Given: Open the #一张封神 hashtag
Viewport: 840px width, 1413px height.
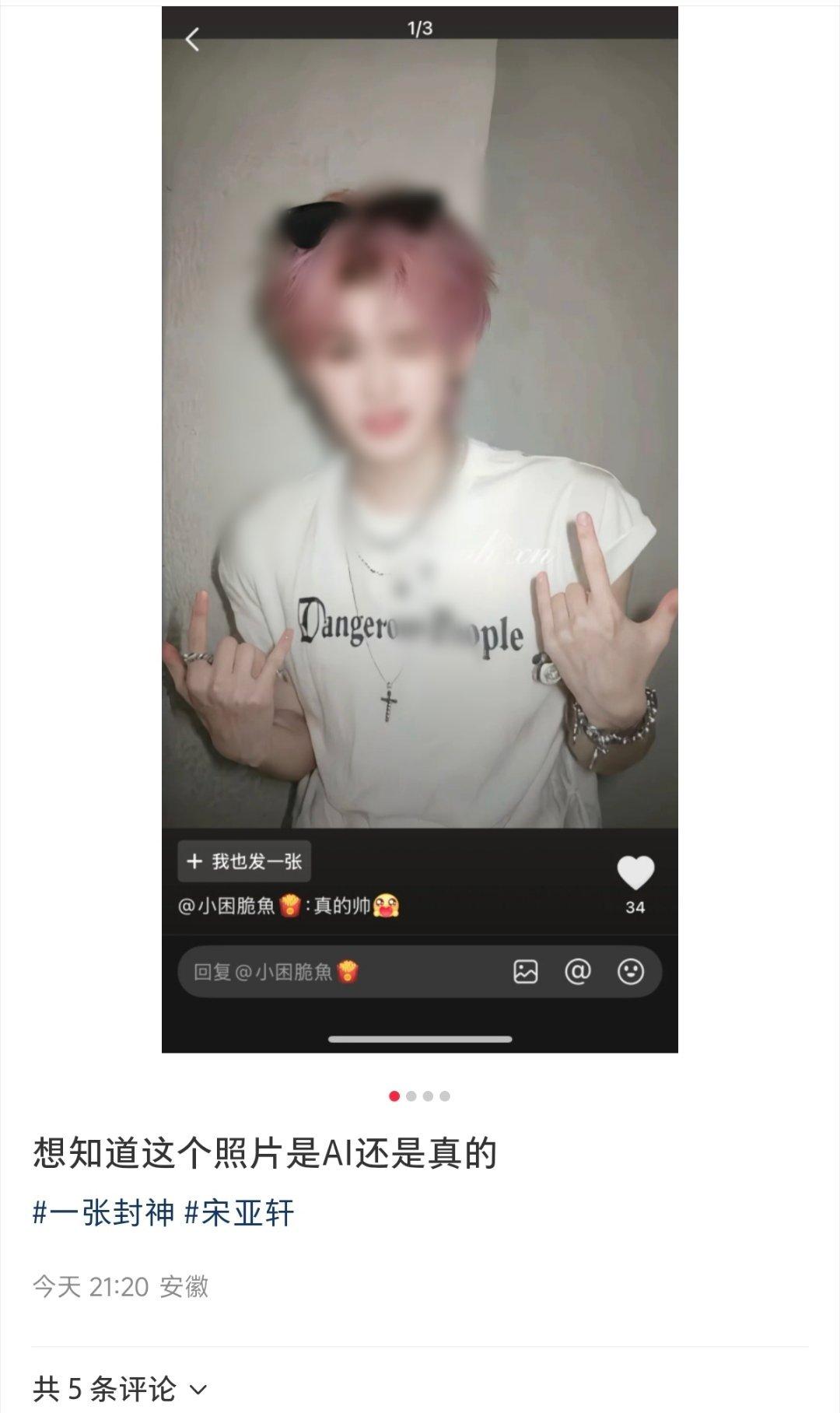Looking at the screenshot, I should coord(103,1213).
